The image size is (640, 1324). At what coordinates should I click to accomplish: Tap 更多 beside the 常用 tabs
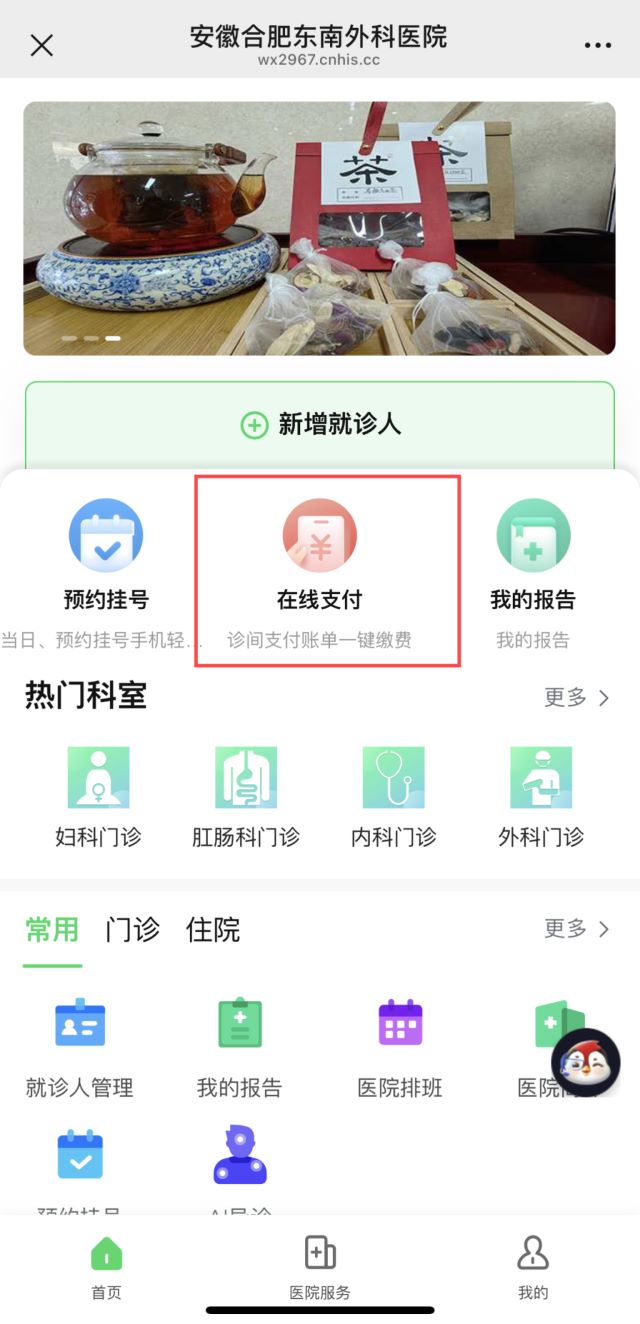point(576,929)
